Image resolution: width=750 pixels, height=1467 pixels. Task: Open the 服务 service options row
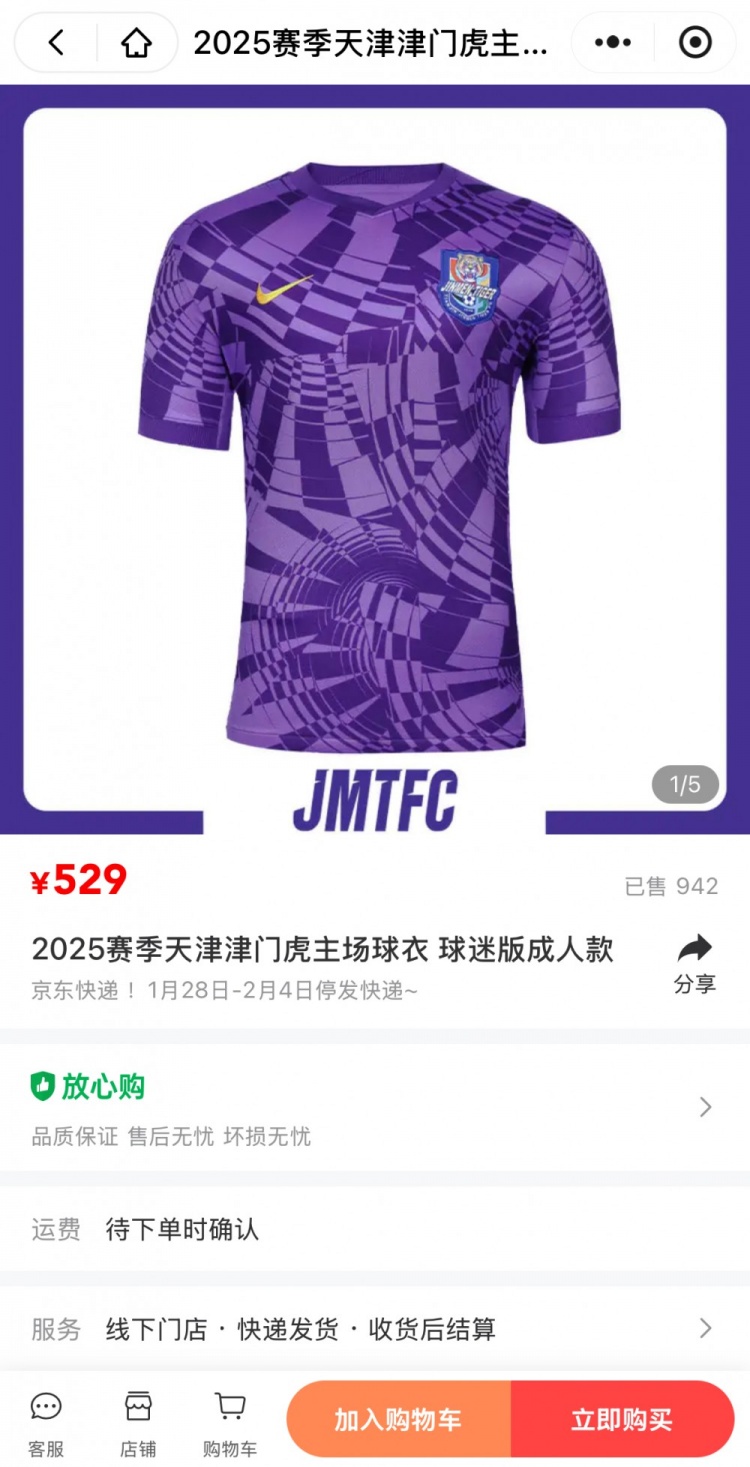pos(374,1329)
